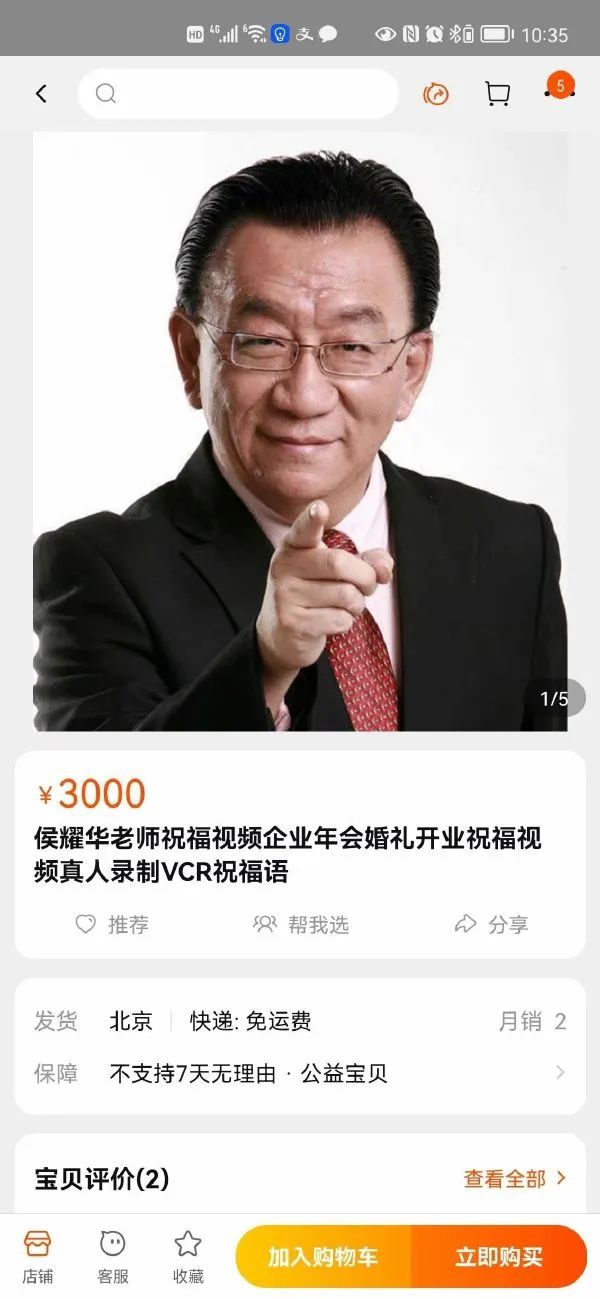Viewport: 600px width, 1299px height.
Task: Contact 客服 customer service
Action: coord(113,1257)
